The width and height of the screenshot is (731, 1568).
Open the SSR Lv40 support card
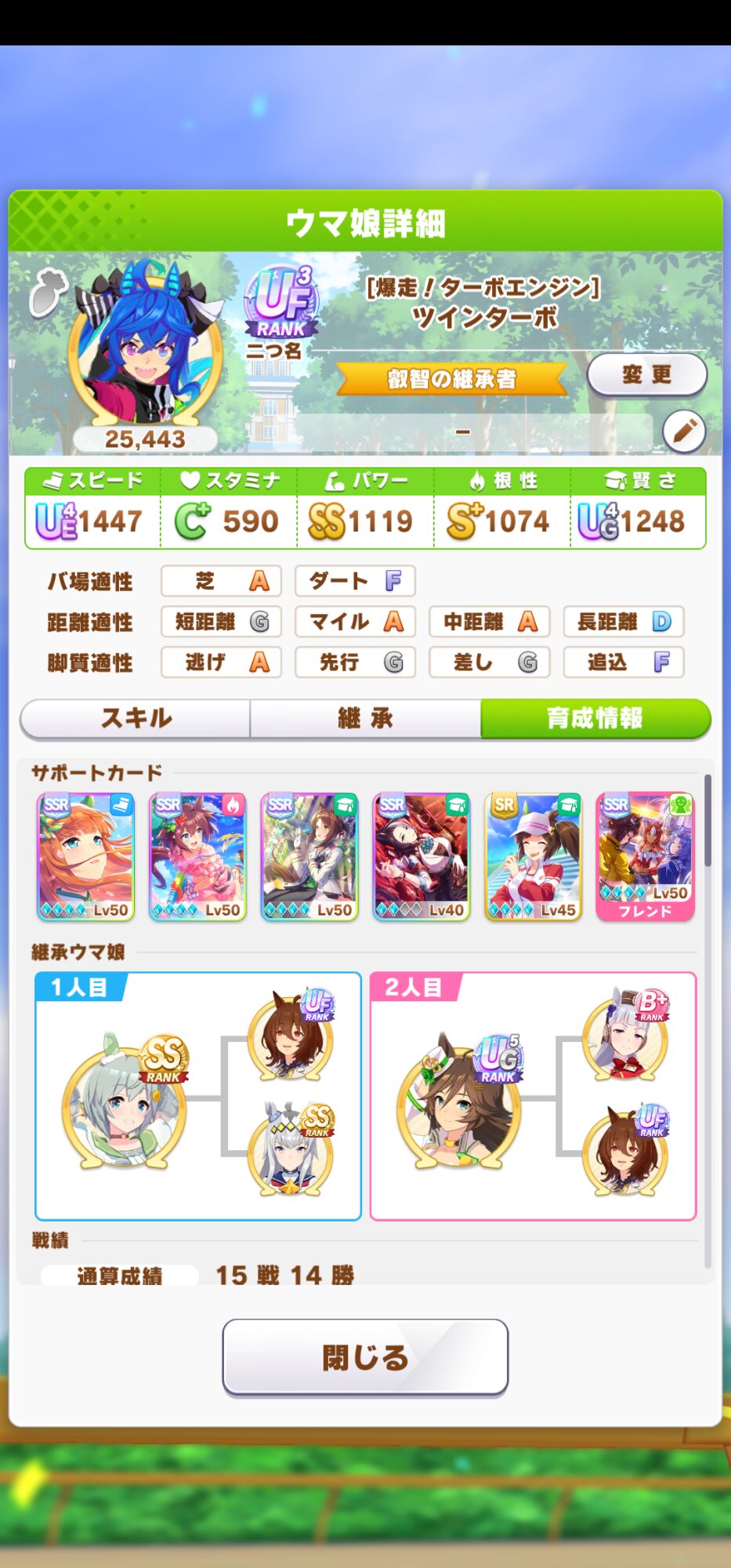[422, 856]
